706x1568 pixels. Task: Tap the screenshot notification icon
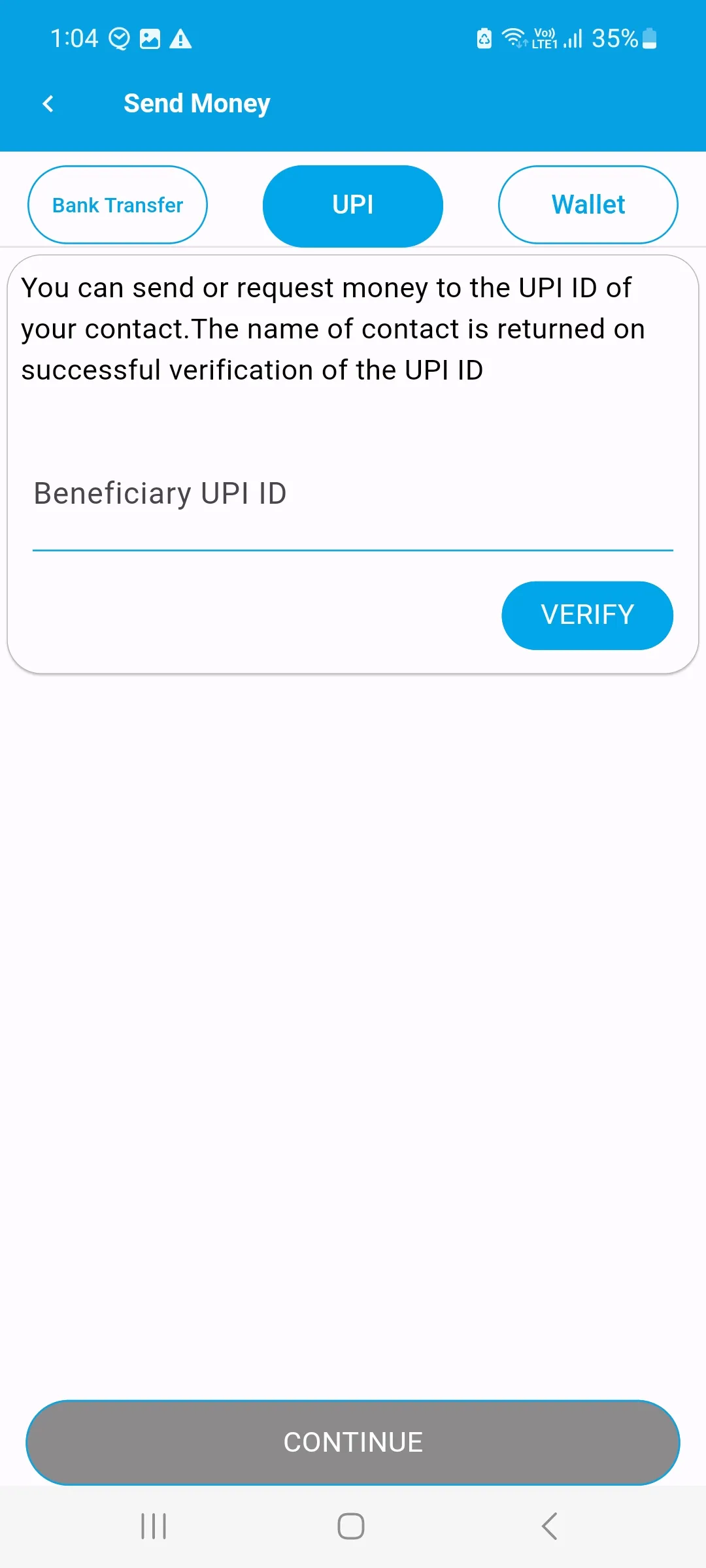tap(150, 39)
